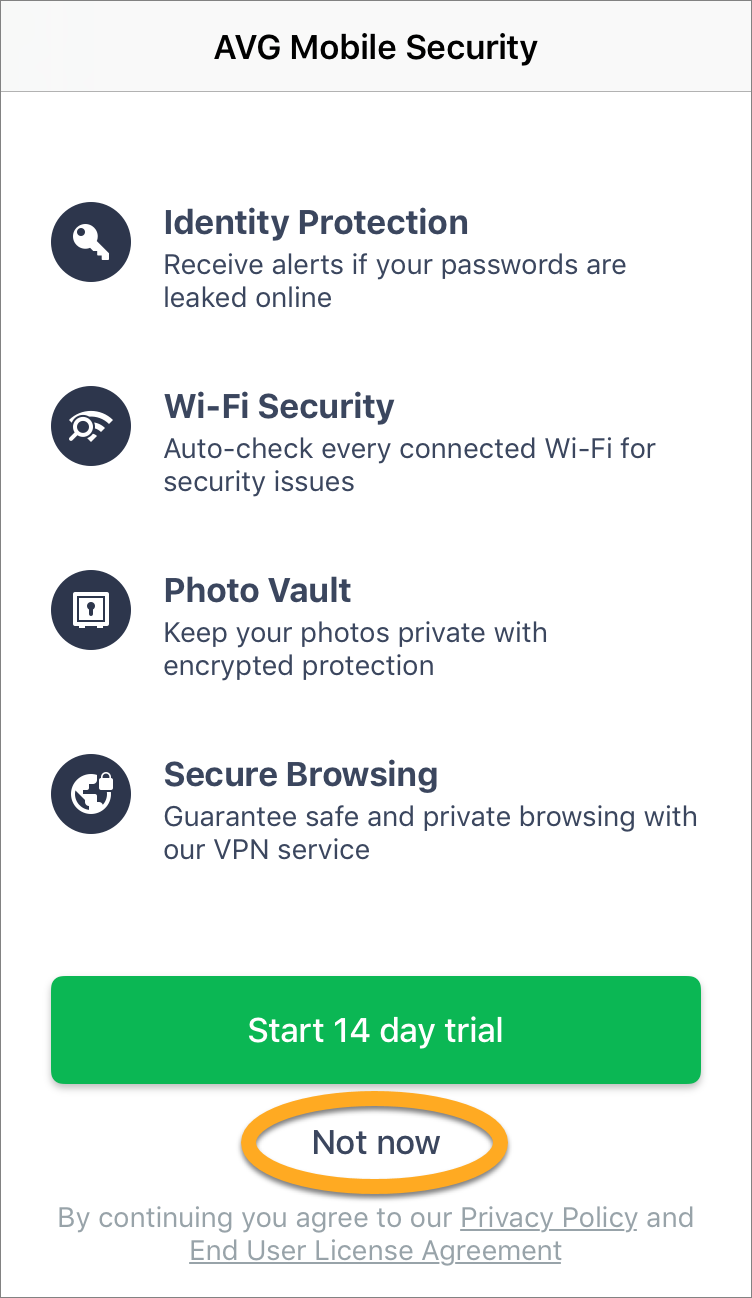This screenshot has width=752, height=1298.
Task: Read the End User License Agreement
Action: (x=376, y=1251)
